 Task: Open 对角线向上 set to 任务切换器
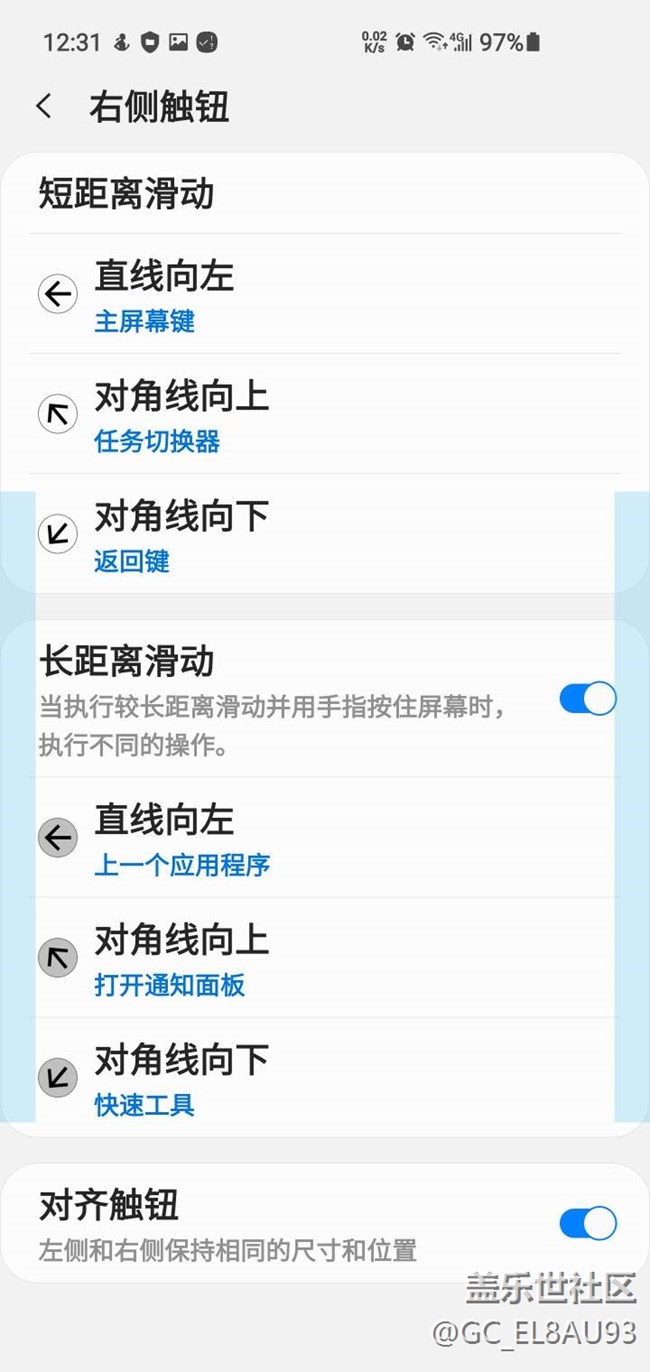325,414
